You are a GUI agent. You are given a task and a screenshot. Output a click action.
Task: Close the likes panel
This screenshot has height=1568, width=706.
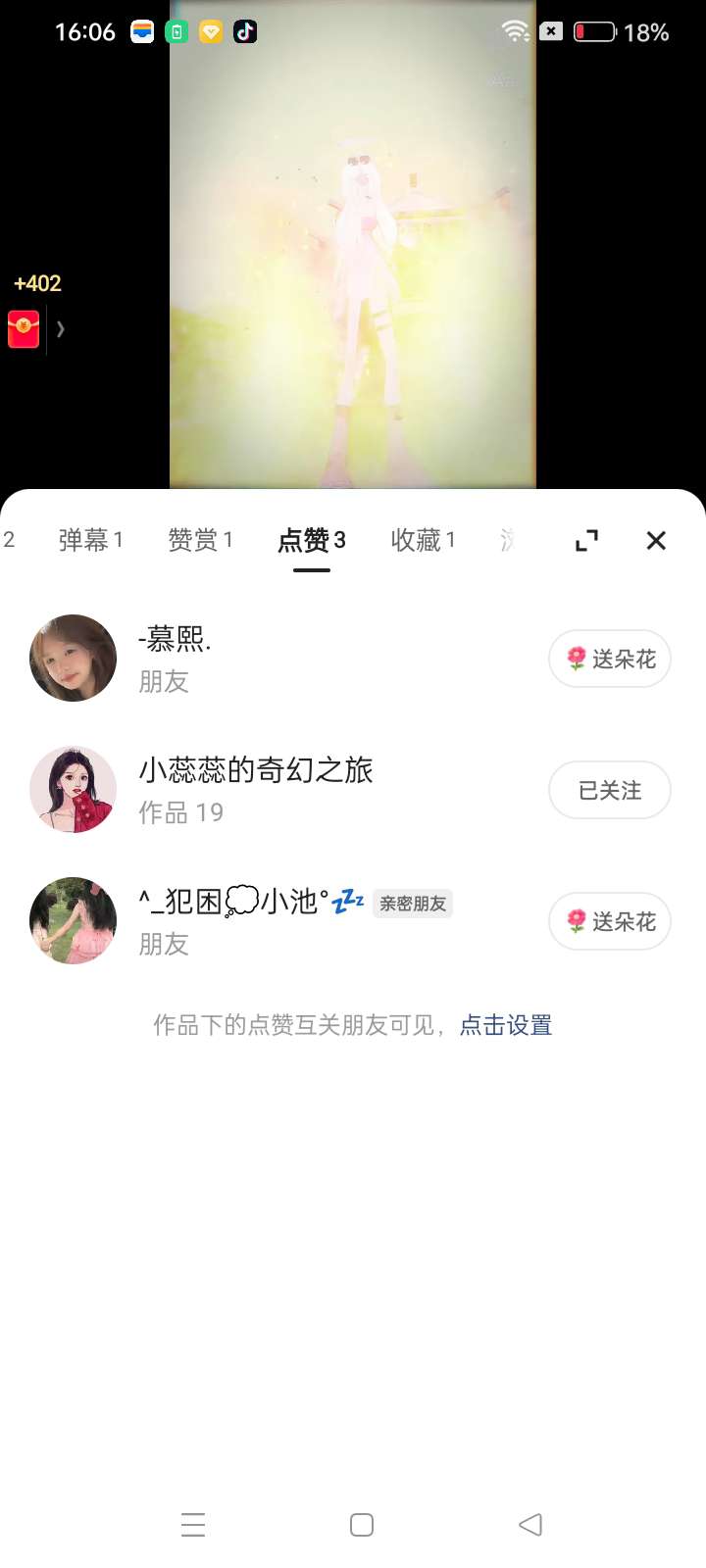656,540
